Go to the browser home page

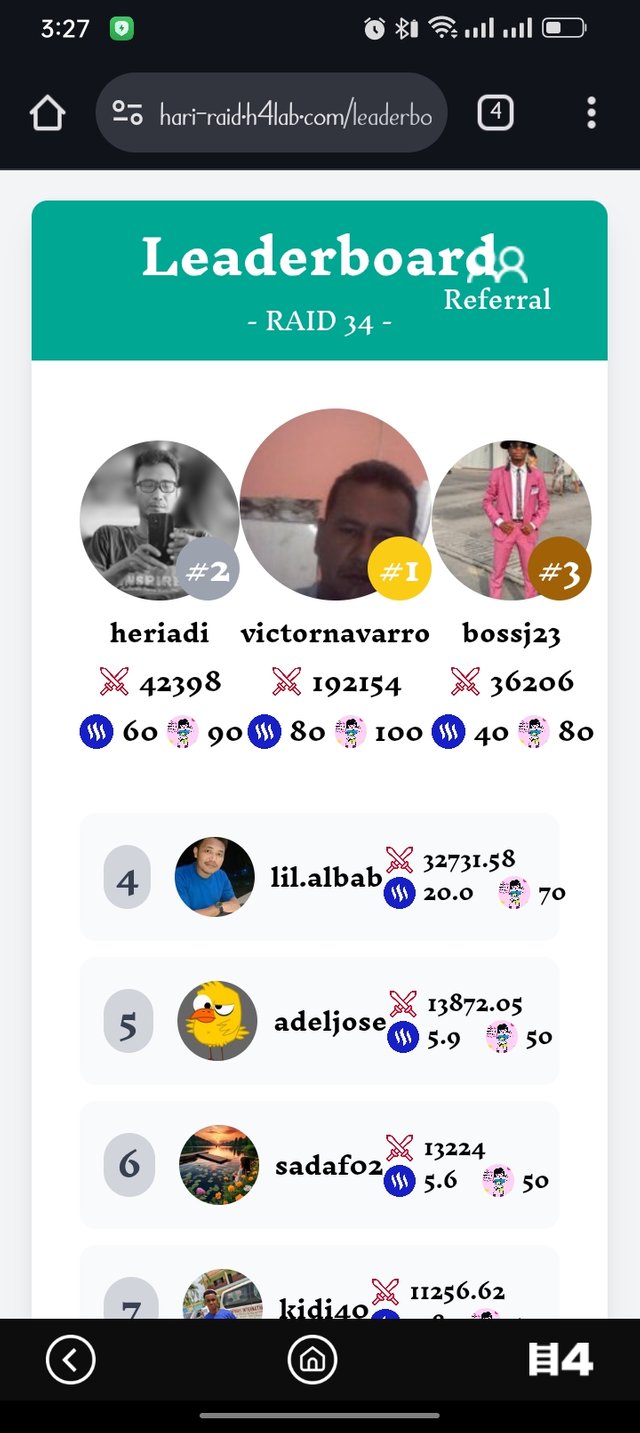(47, 113)
